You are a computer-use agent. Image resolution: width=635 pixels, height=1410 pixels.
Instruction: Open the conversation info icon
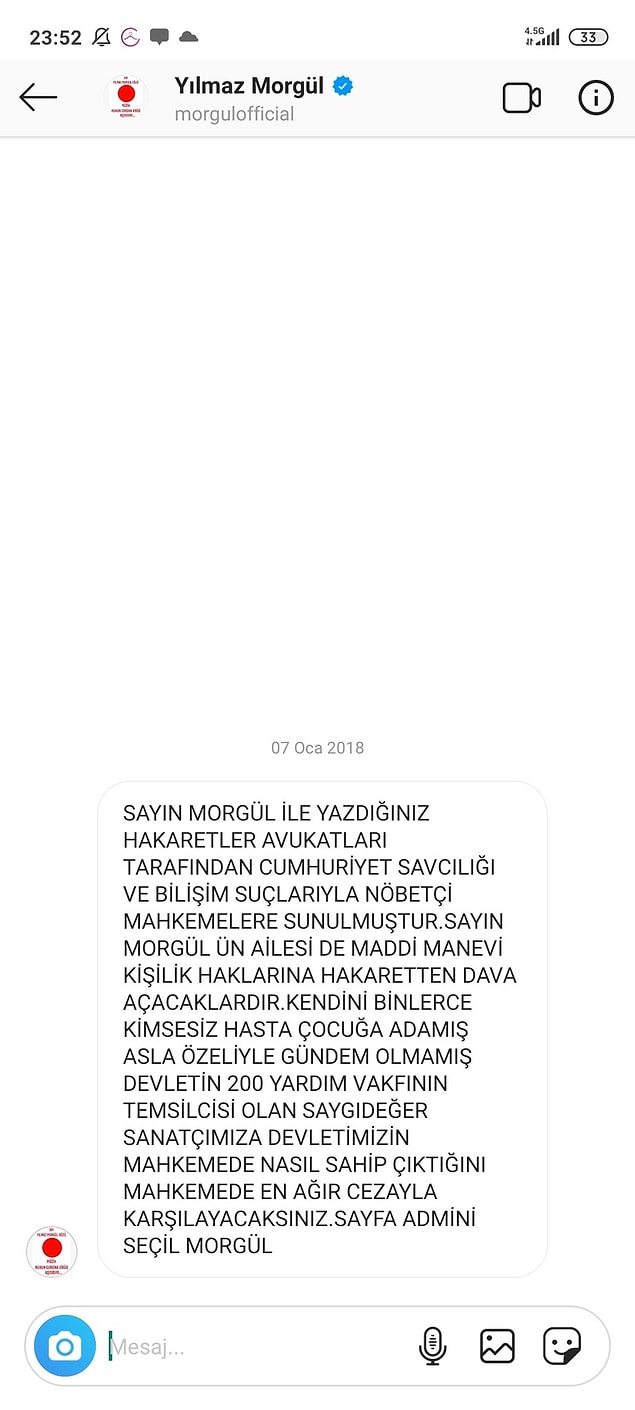596,97
